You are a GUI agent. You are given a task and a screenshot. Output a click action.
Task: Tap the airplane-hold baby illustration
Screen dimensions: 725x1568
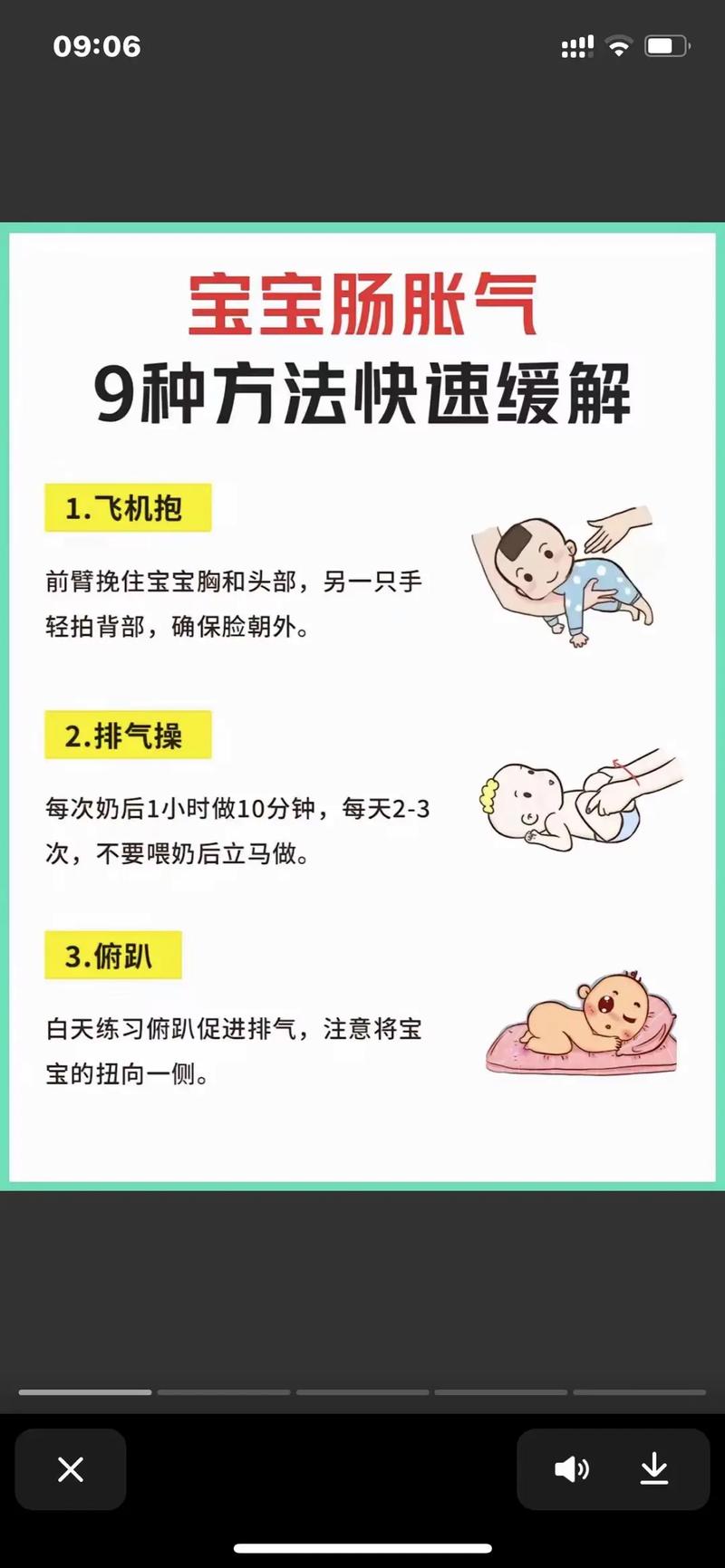566,580
